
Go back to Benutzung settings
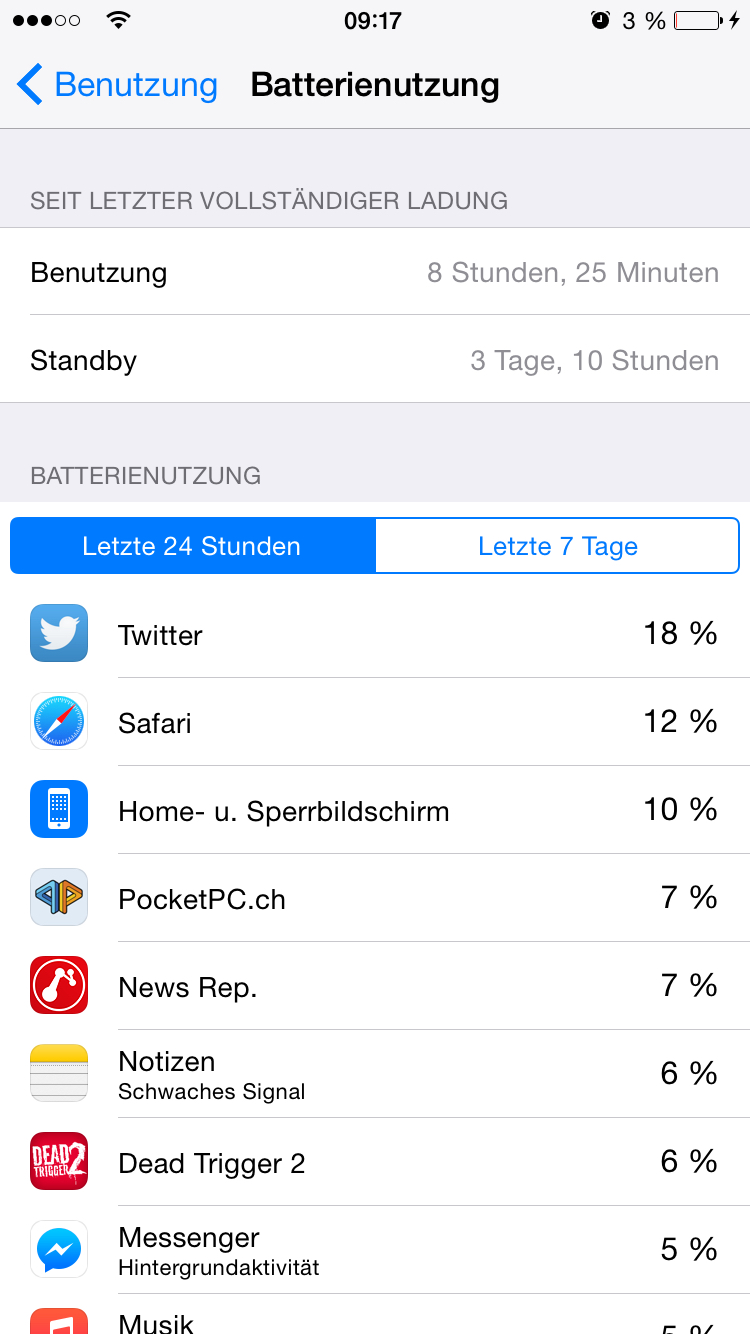[117, 85]
